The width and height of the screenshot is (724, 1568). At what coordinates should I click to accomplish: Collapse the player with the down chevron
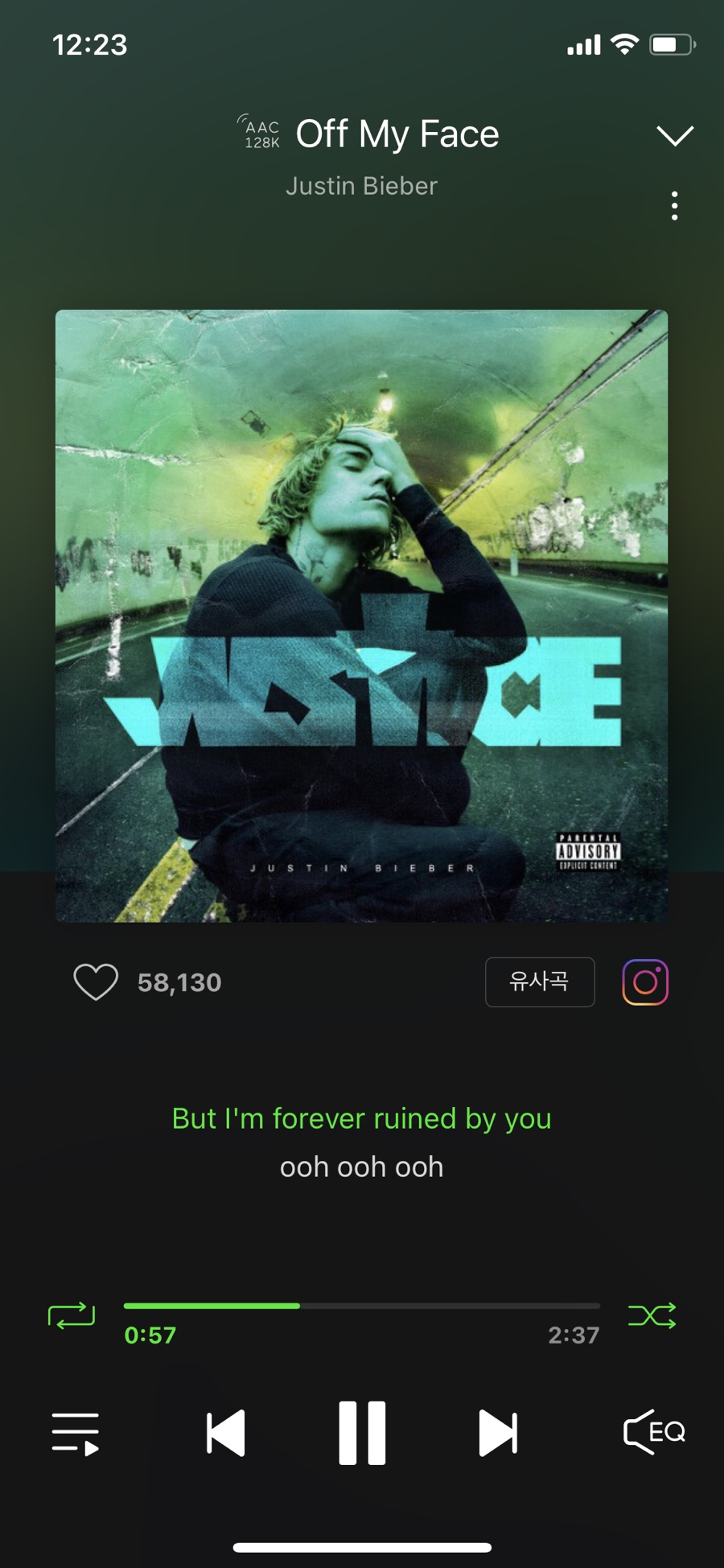(674, 136)
